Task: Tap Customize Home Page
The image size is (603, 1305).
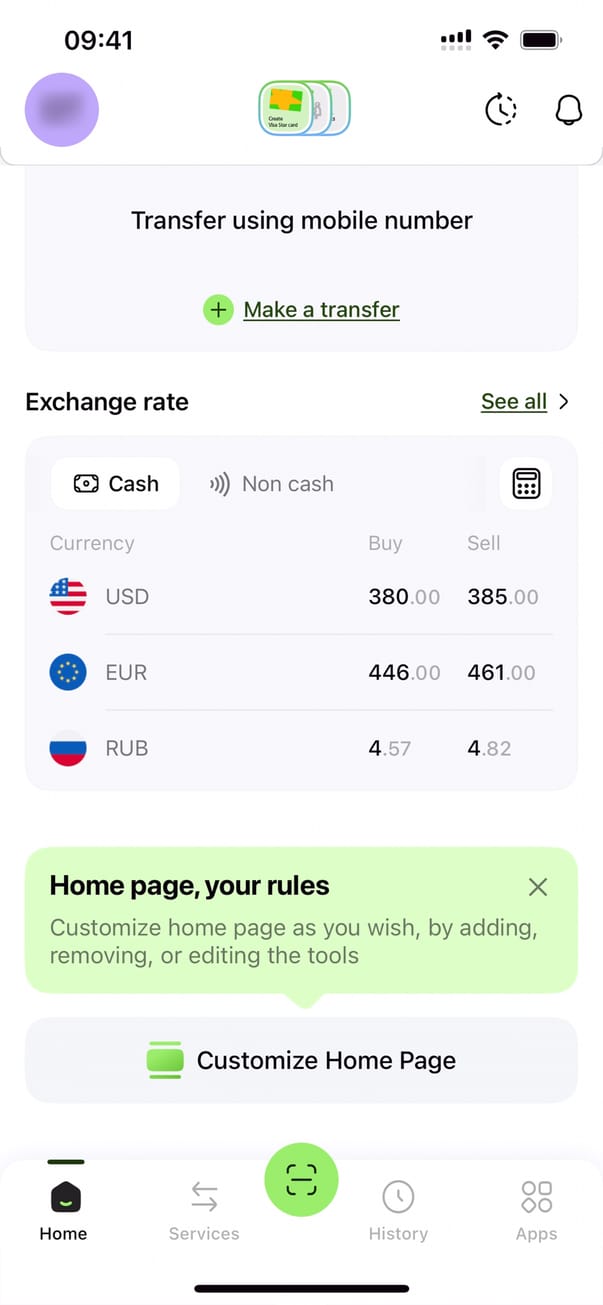Action: (x=301, y=1061)
